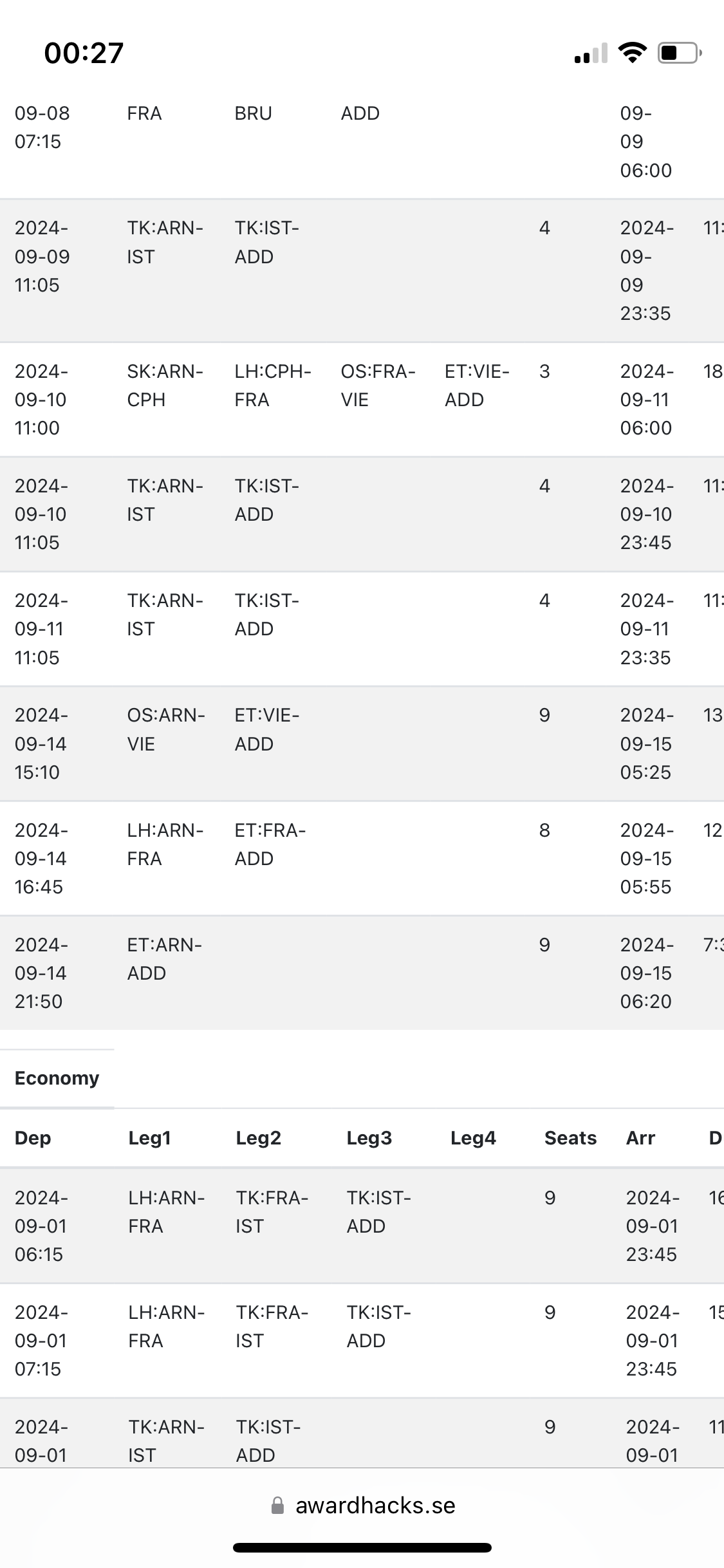Click the Leg1 column header
This screenshot has width=724, height=1568.
pos(149,1138)
